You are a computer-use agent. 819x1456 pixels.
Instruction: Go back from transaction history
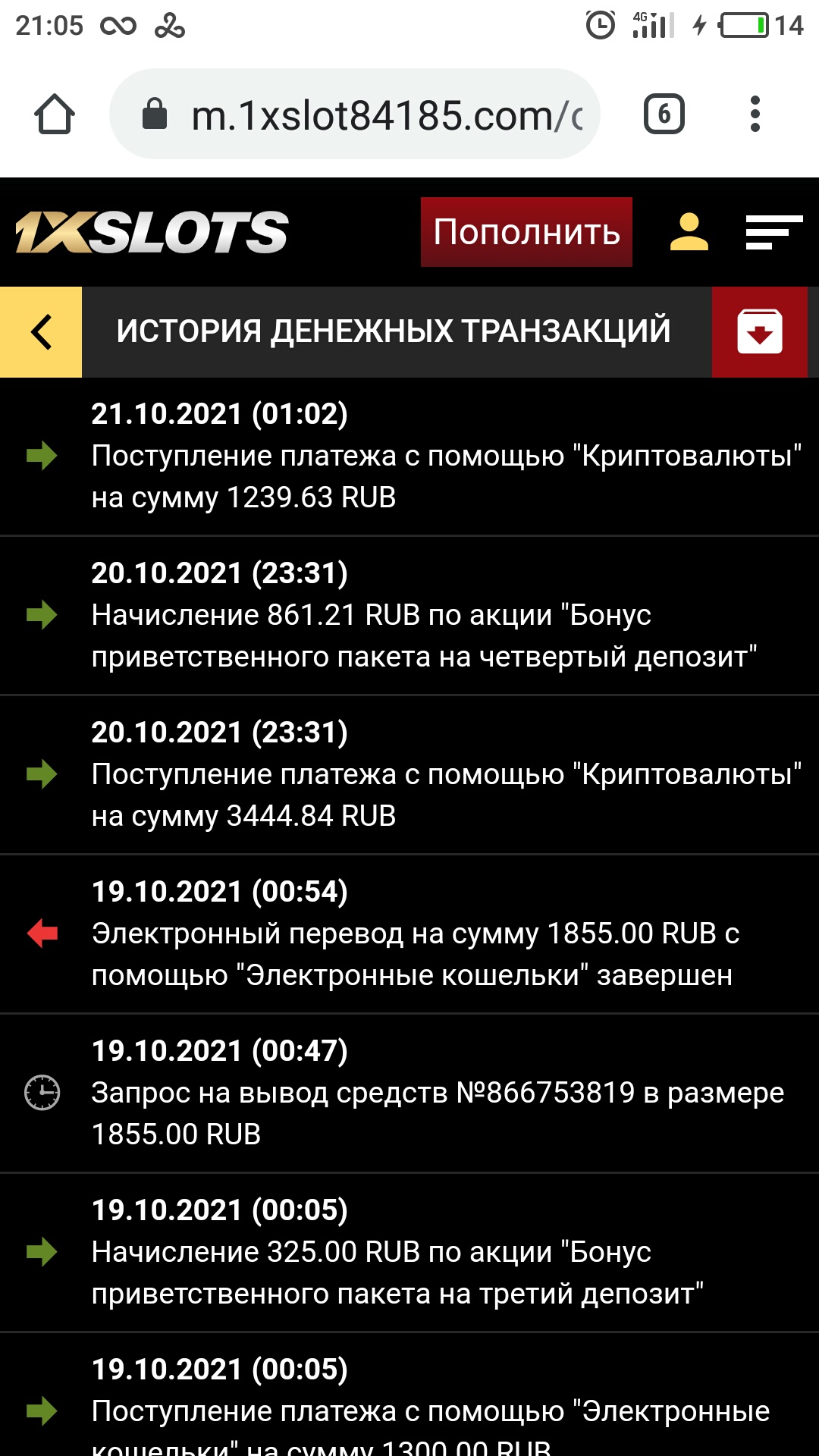tap(41, 332)
